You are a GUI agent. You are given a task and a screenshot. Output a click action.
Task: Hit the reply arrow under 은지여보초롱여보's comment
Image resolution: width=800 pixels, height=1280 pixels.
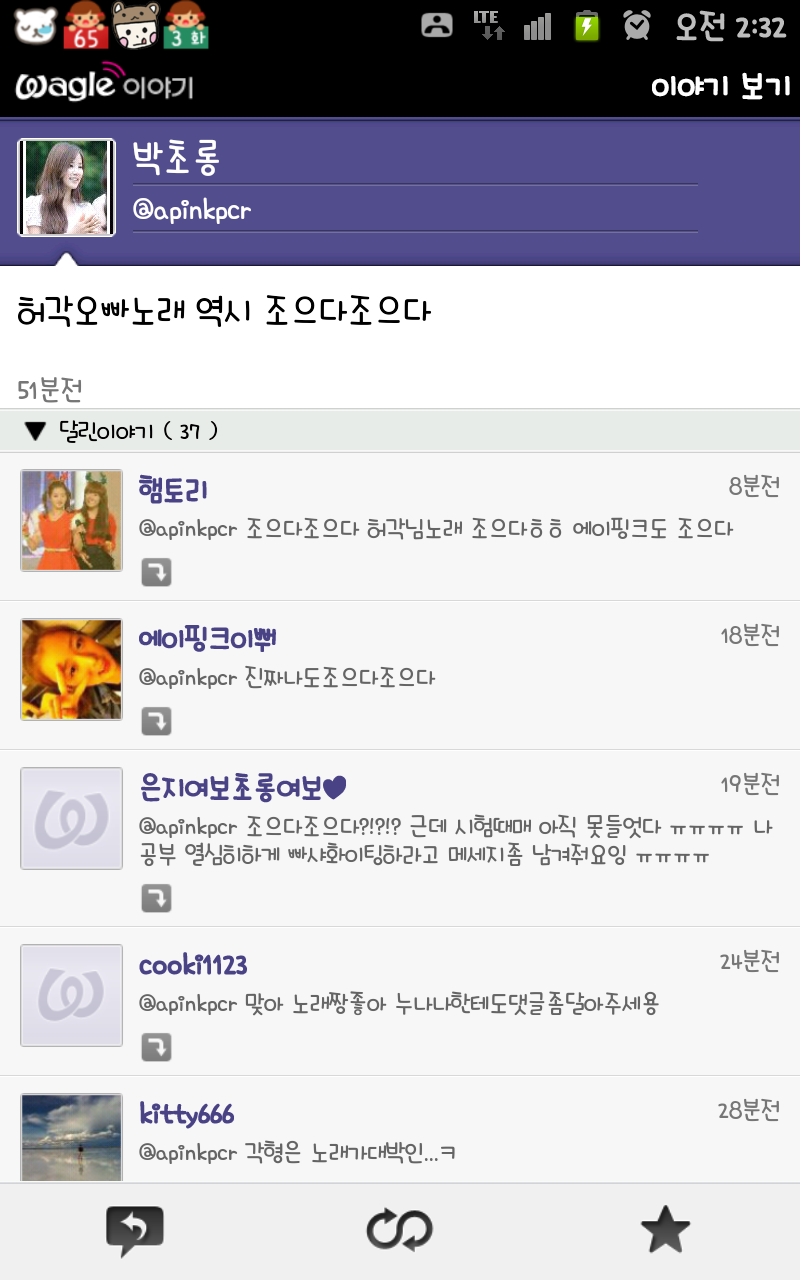pos(156,898)
